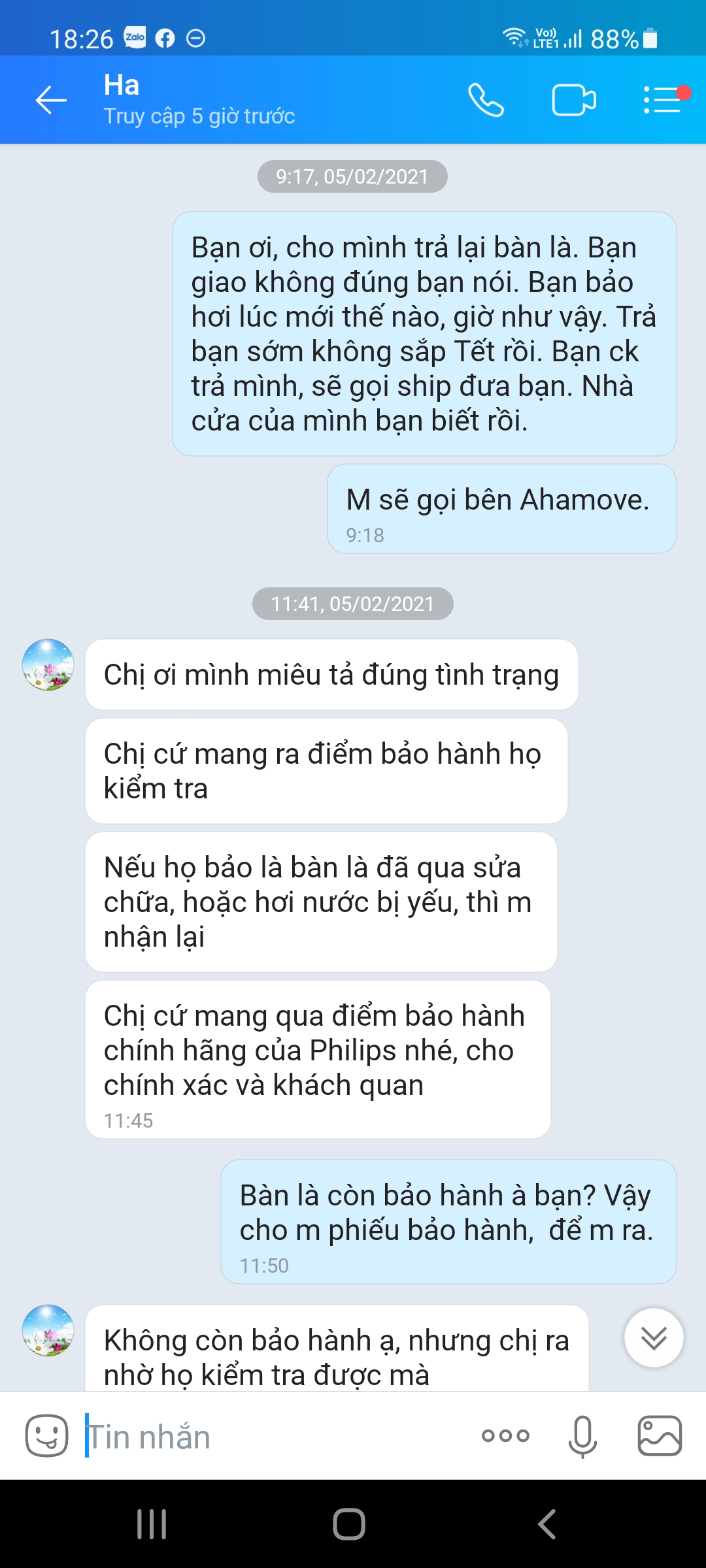706x1568 pixels.
Task: Start a voice call with Ha
Action: 486,100
